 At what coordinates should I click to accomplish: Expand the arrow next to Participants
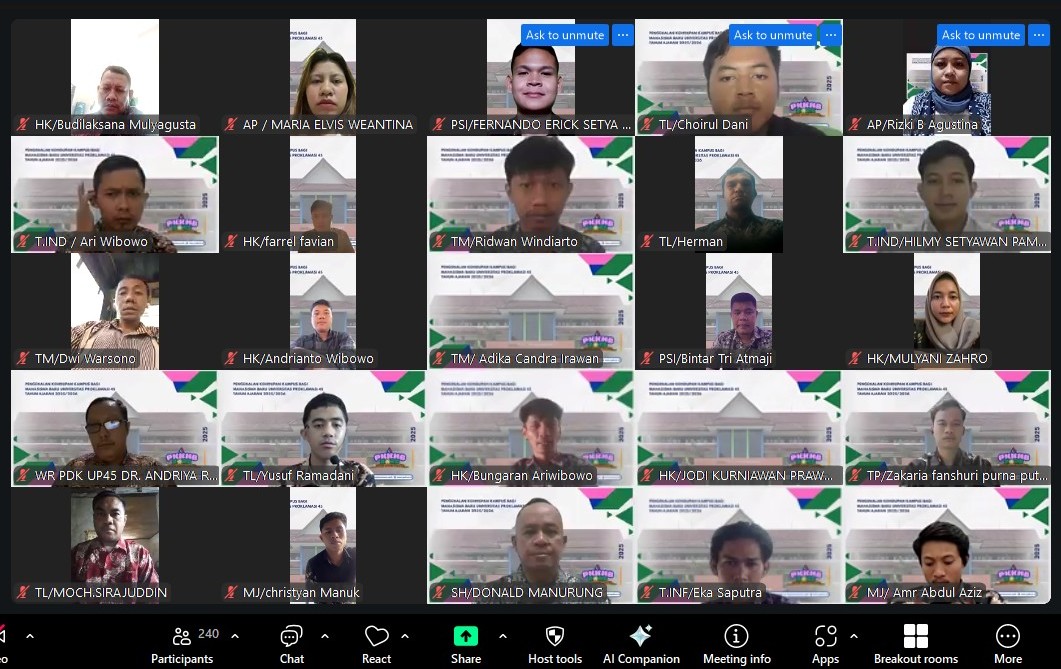[235, 636]
